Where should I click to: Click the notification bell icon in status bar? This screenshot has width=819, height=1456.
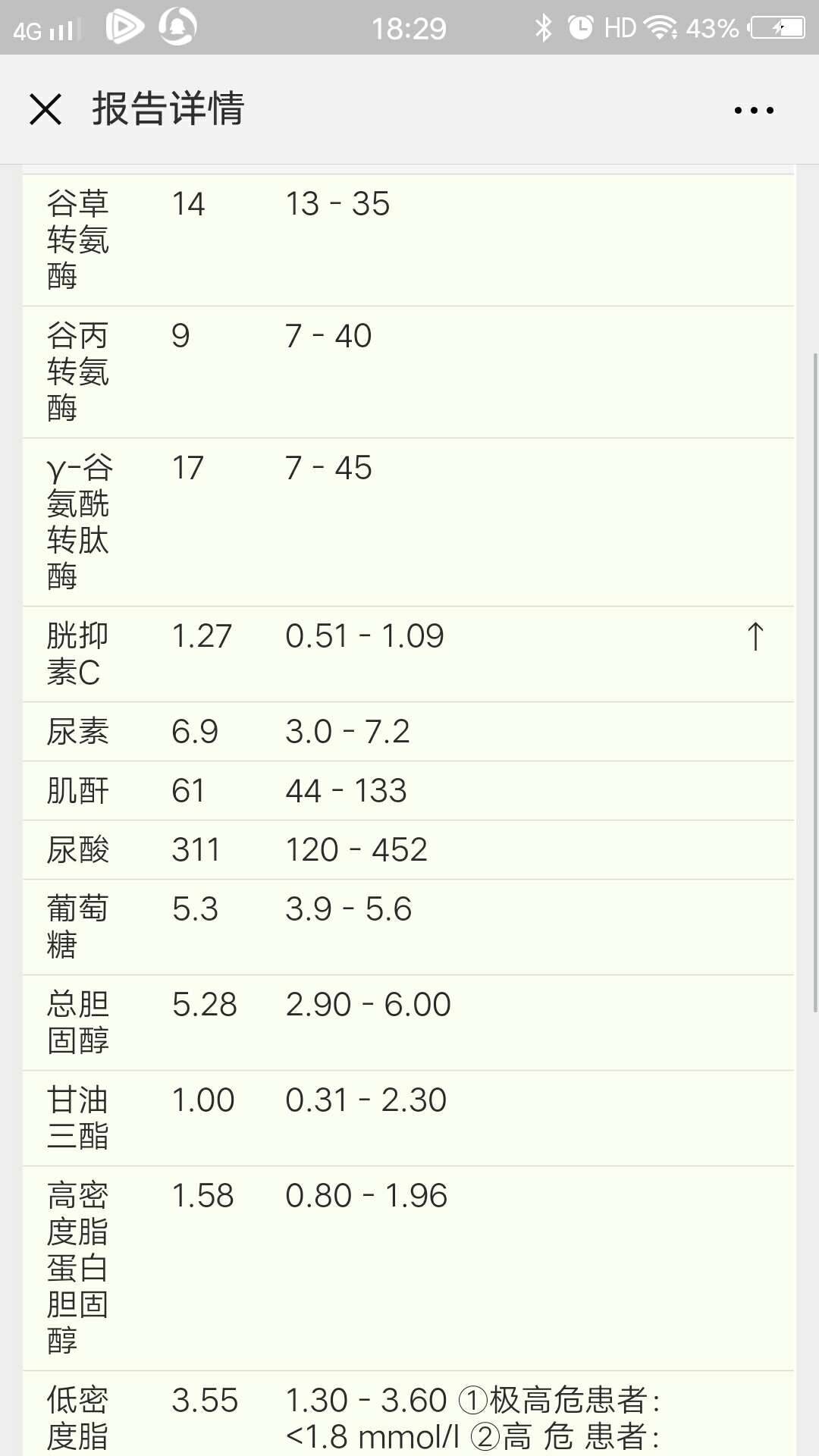180,25
